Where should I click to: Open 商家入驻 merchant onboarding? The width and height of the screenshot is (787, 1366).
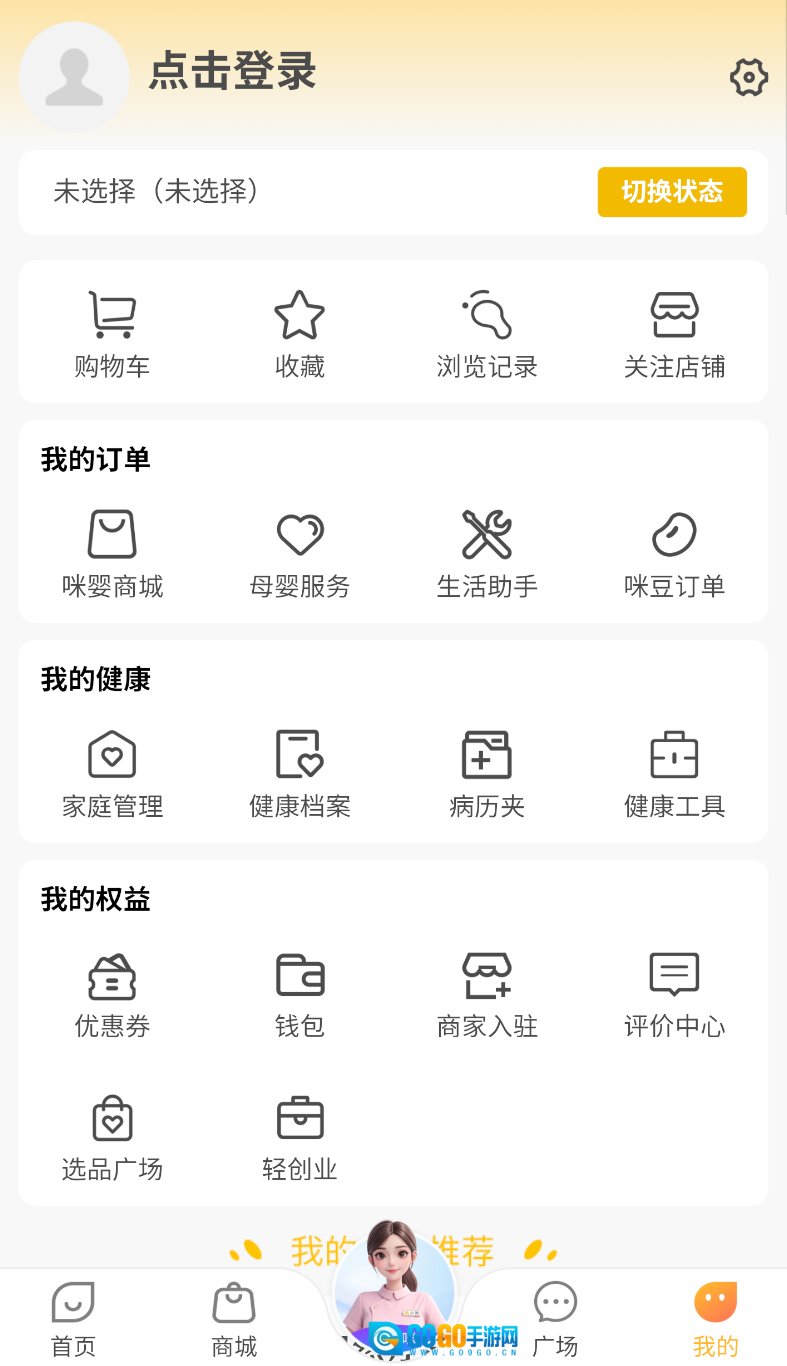pyautogui.click(x=487, y=990)
